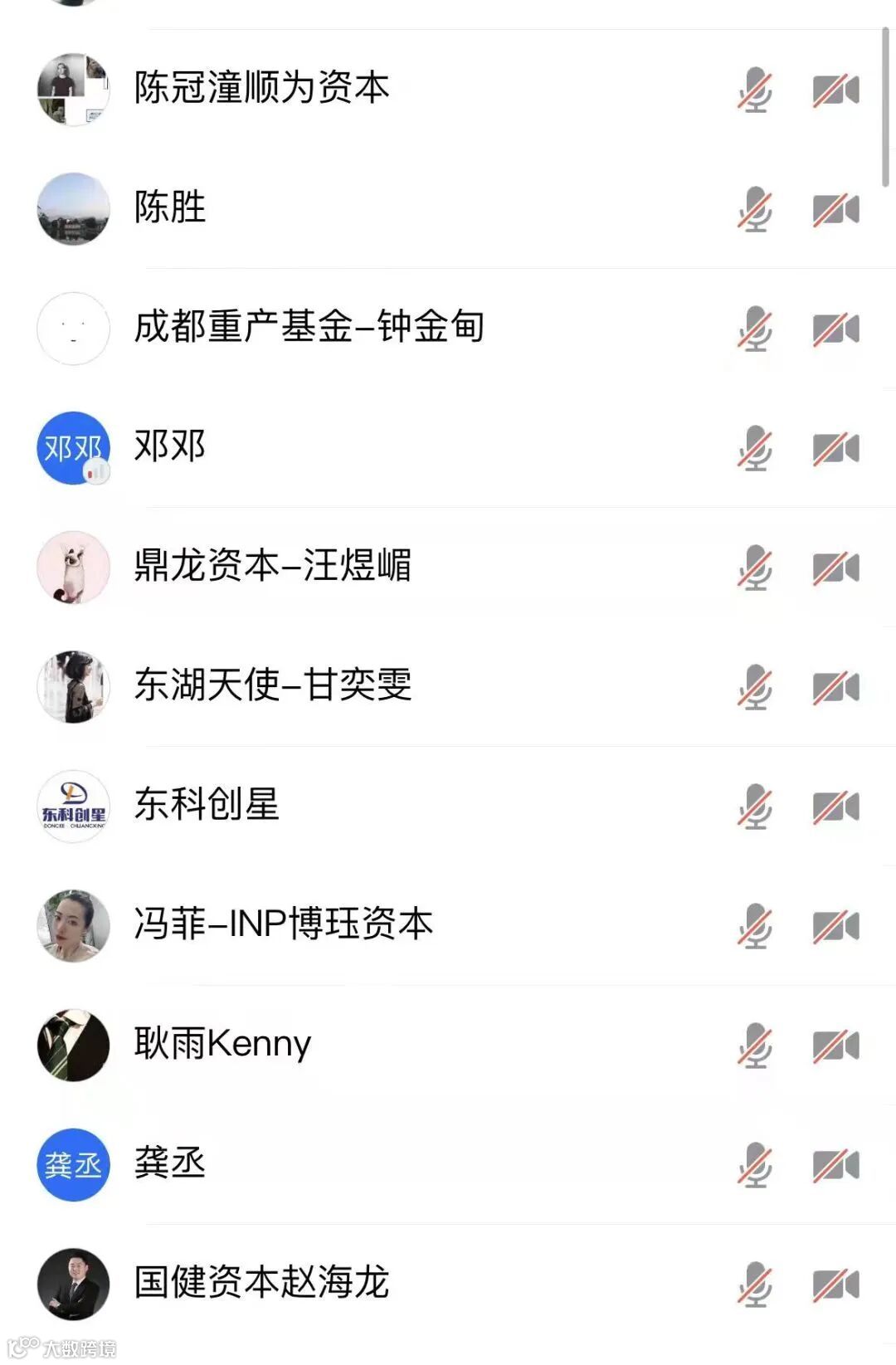This screenshot has height=1365, width=896.
Task: Tap the camera icon for 国健资本赵海龙
Action: point(835,1285)
